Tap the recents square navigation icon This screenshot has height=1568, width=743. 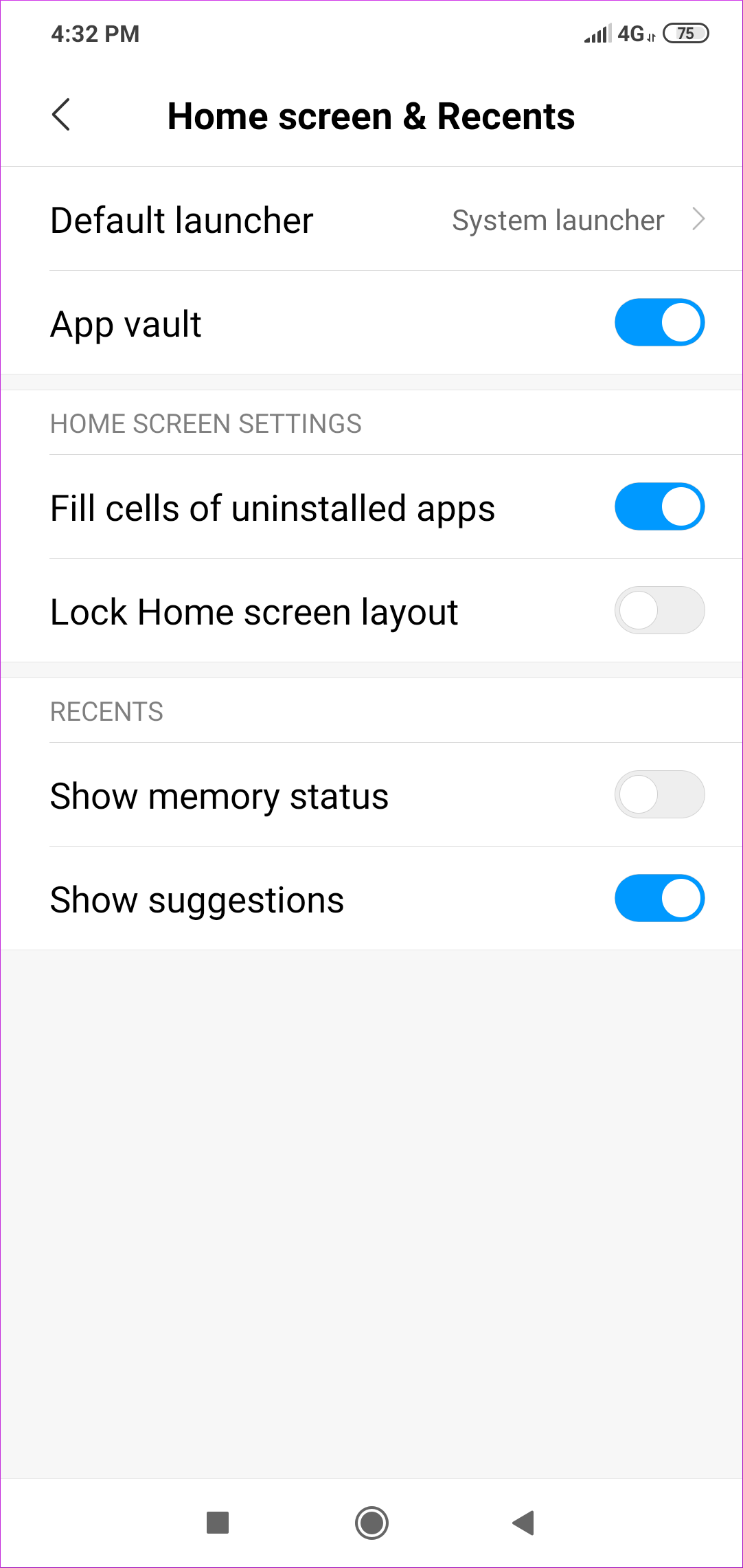(x=217, y=1523)
